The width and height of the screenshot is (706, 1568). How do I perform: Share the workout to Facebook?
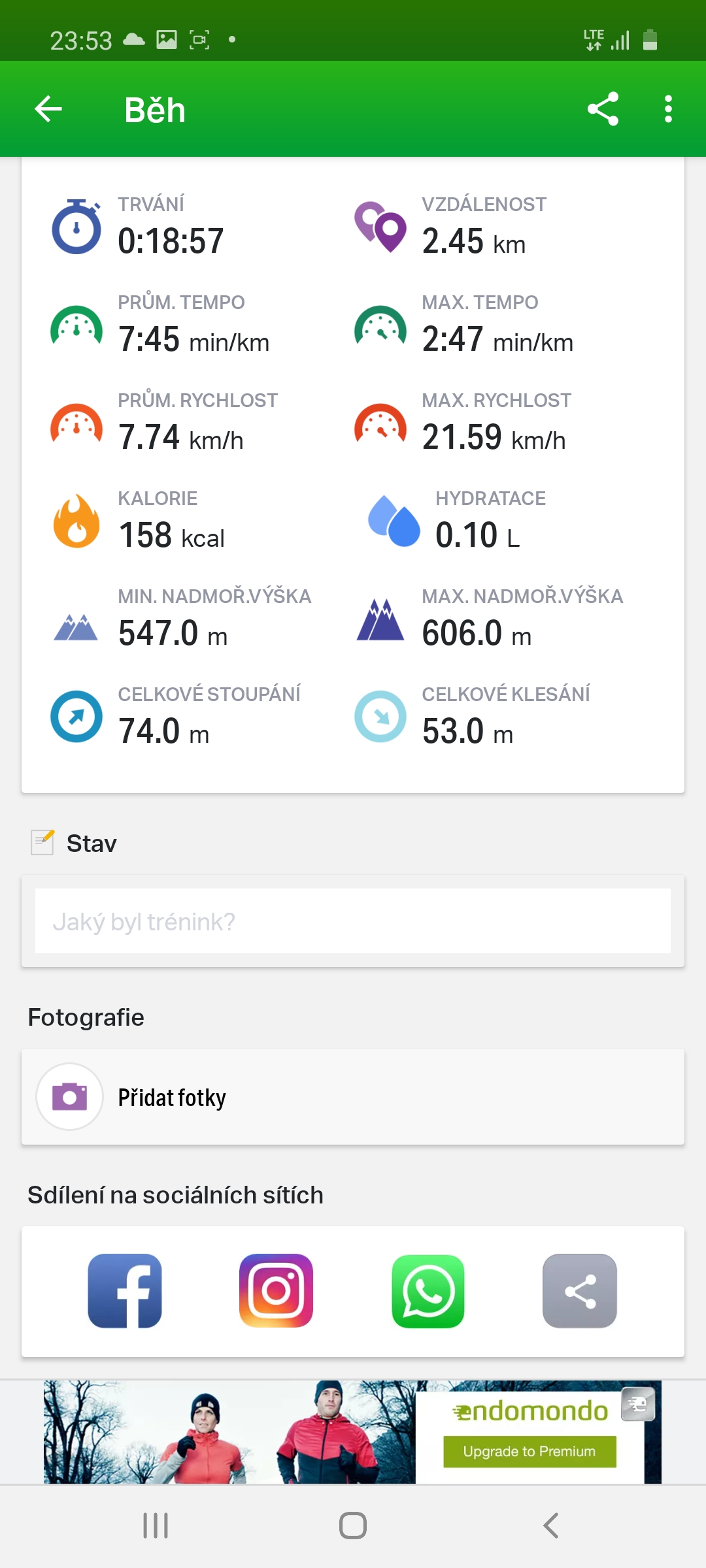point(125,1291)
